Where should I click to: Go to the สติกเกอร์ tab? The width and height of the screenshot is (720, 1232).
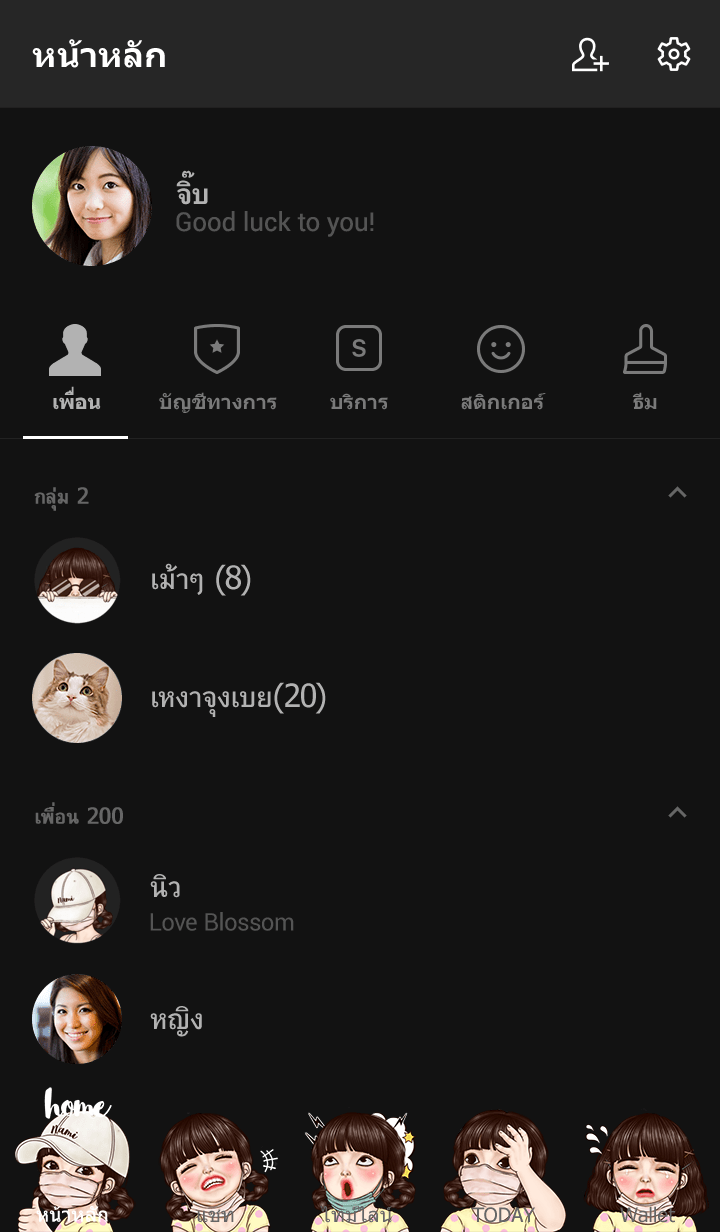pyautogui.click(x=502, y=370)
